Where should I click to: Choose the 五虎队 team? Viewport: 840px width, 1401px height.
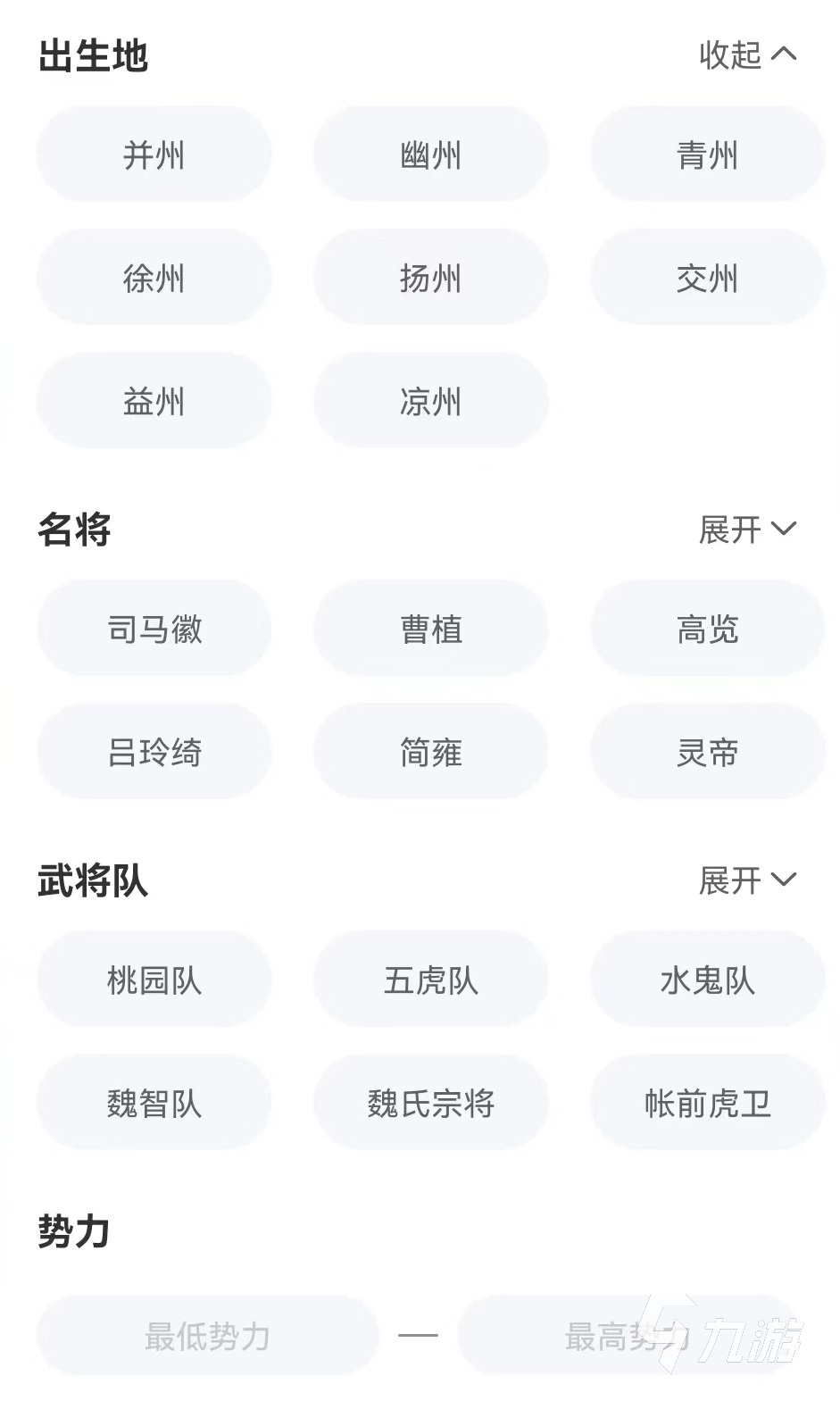[x=430, y=980]
